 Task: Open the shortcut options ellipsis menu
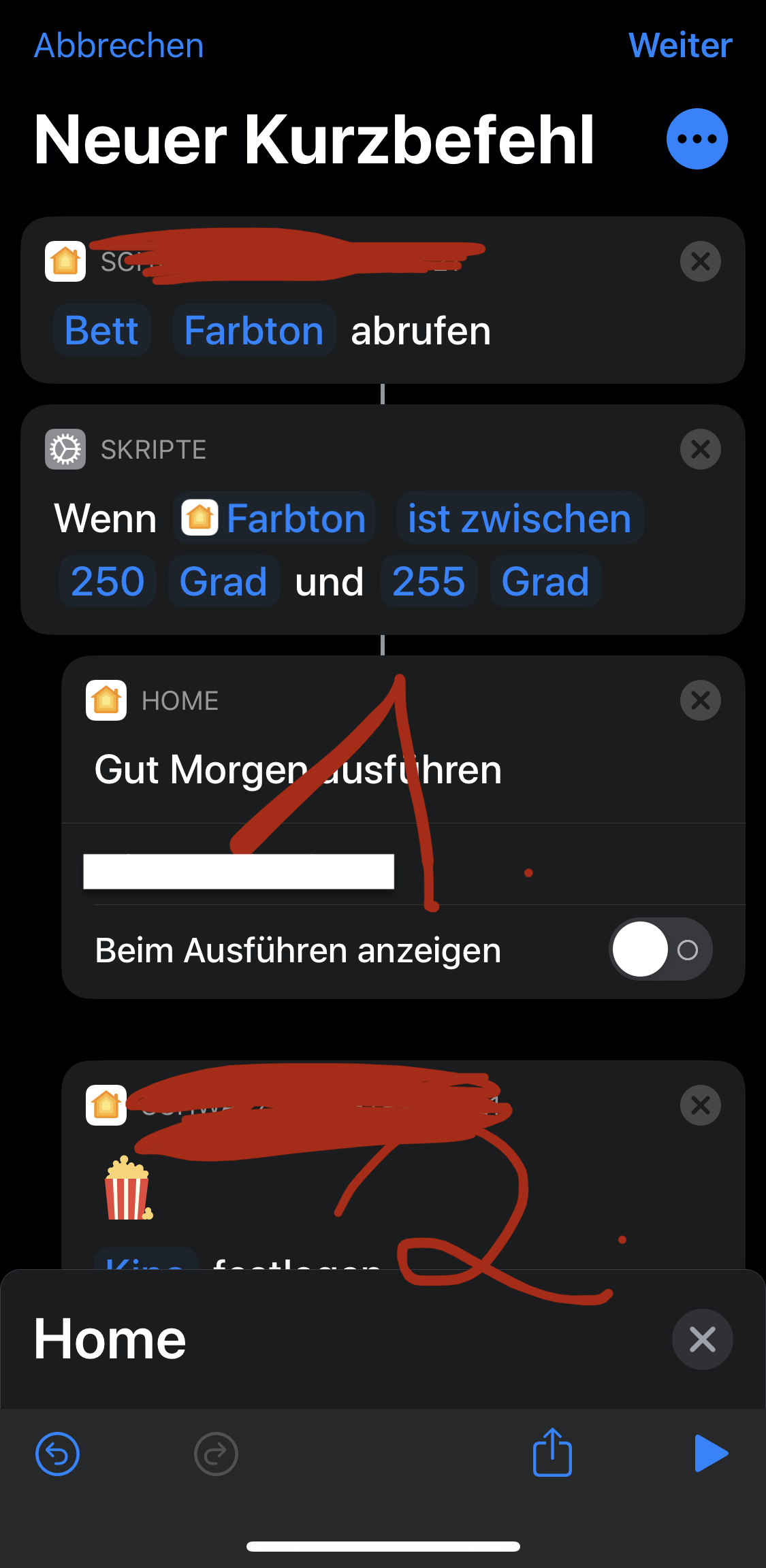(x=697, y=139)
